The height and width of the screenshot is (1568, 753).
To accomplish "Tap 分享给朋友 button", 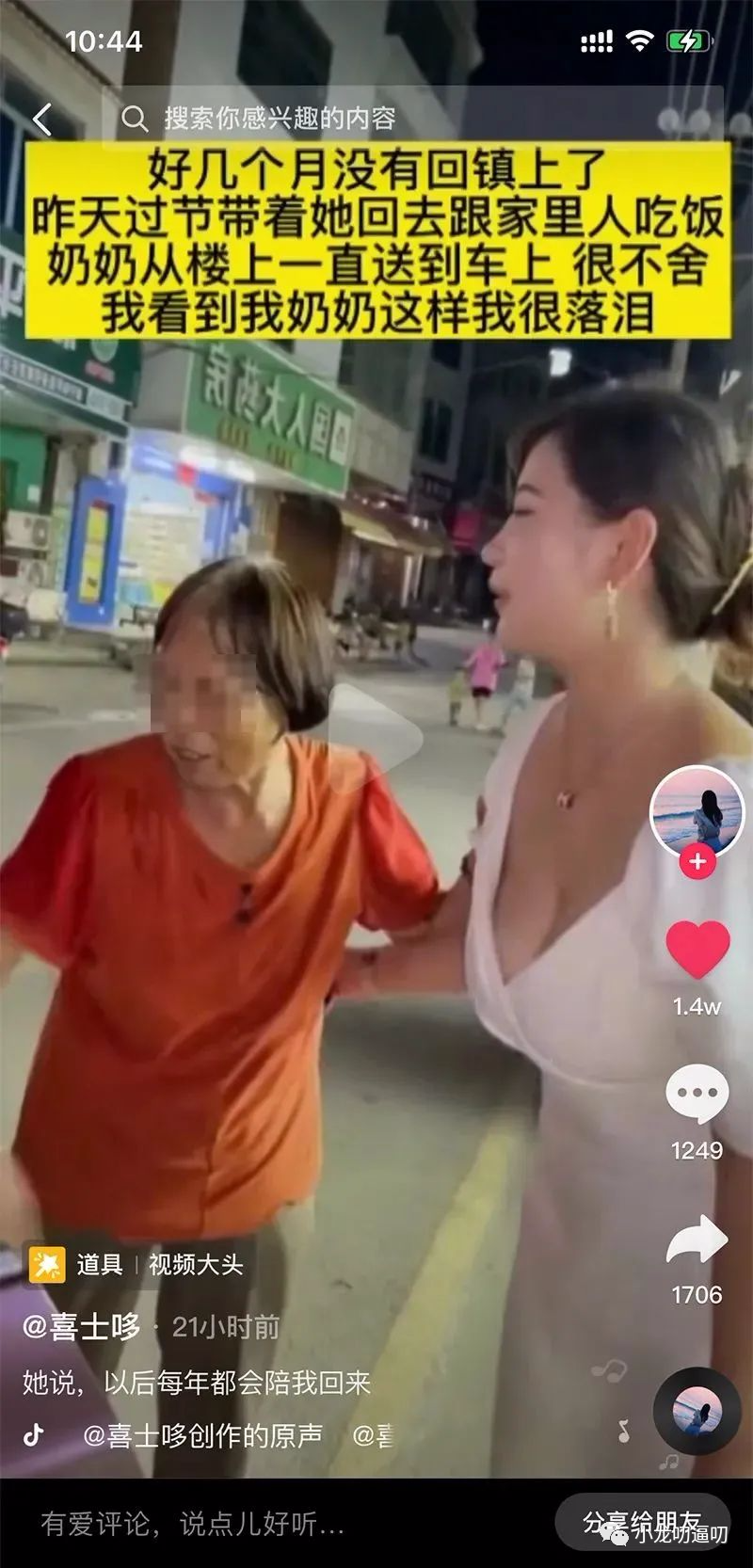I will (642, 1522).
